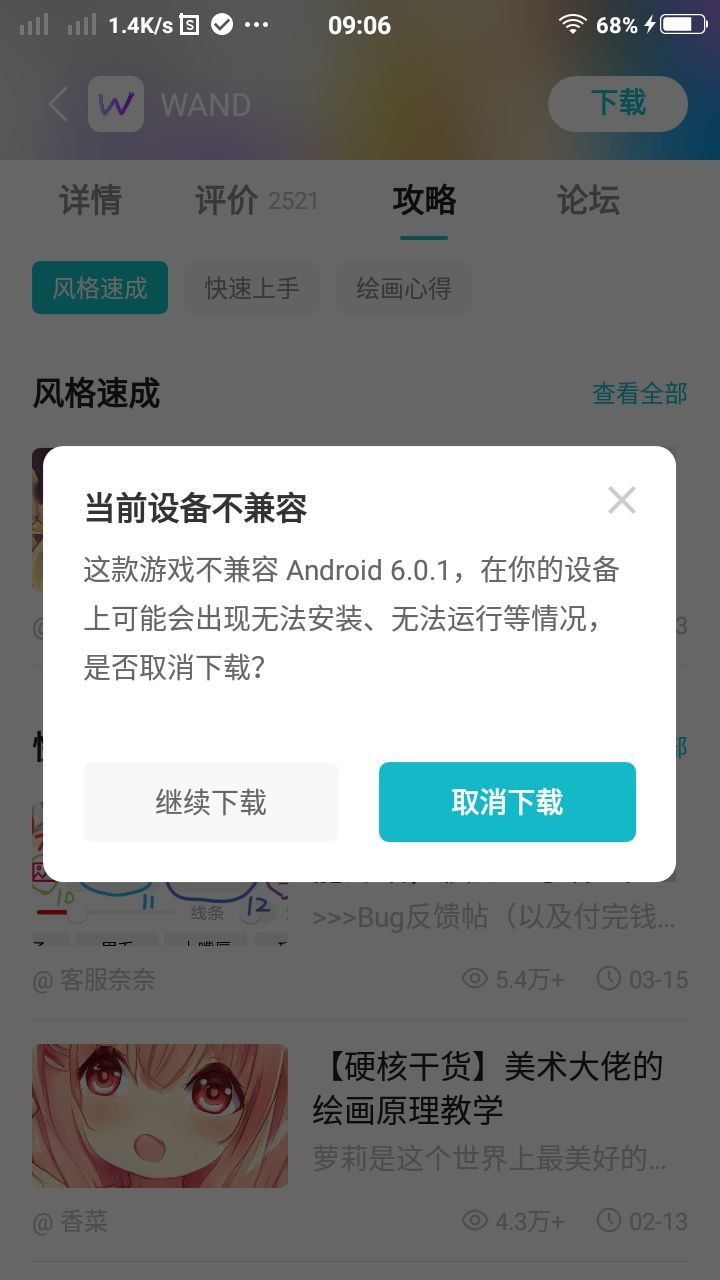Viewport: 720px width, 1280px height.
Task: Switch to the 评价 tab
Action: [x=232, y=200]
